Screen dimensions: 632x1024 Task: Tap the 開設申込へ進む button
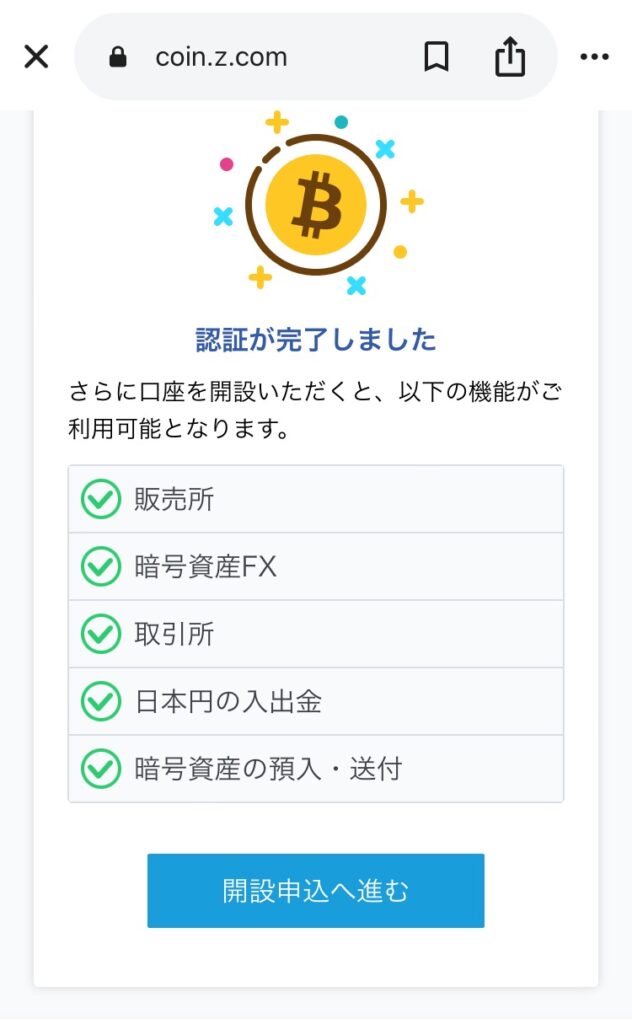tap(315, 890)
